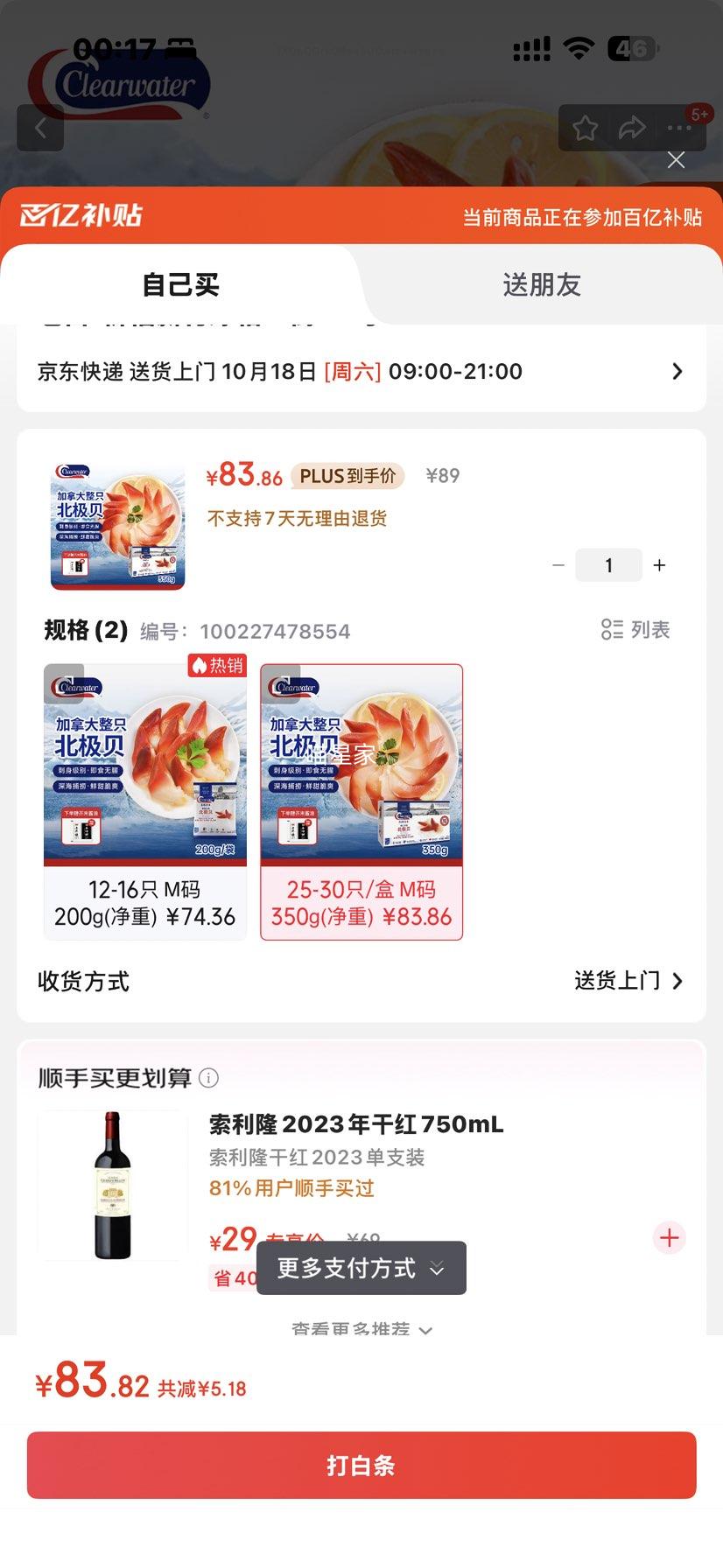This screenshot has height=1568, width=723.
Task: Open 收货方式 送货上门 settings
Action: tap(627, 981)
